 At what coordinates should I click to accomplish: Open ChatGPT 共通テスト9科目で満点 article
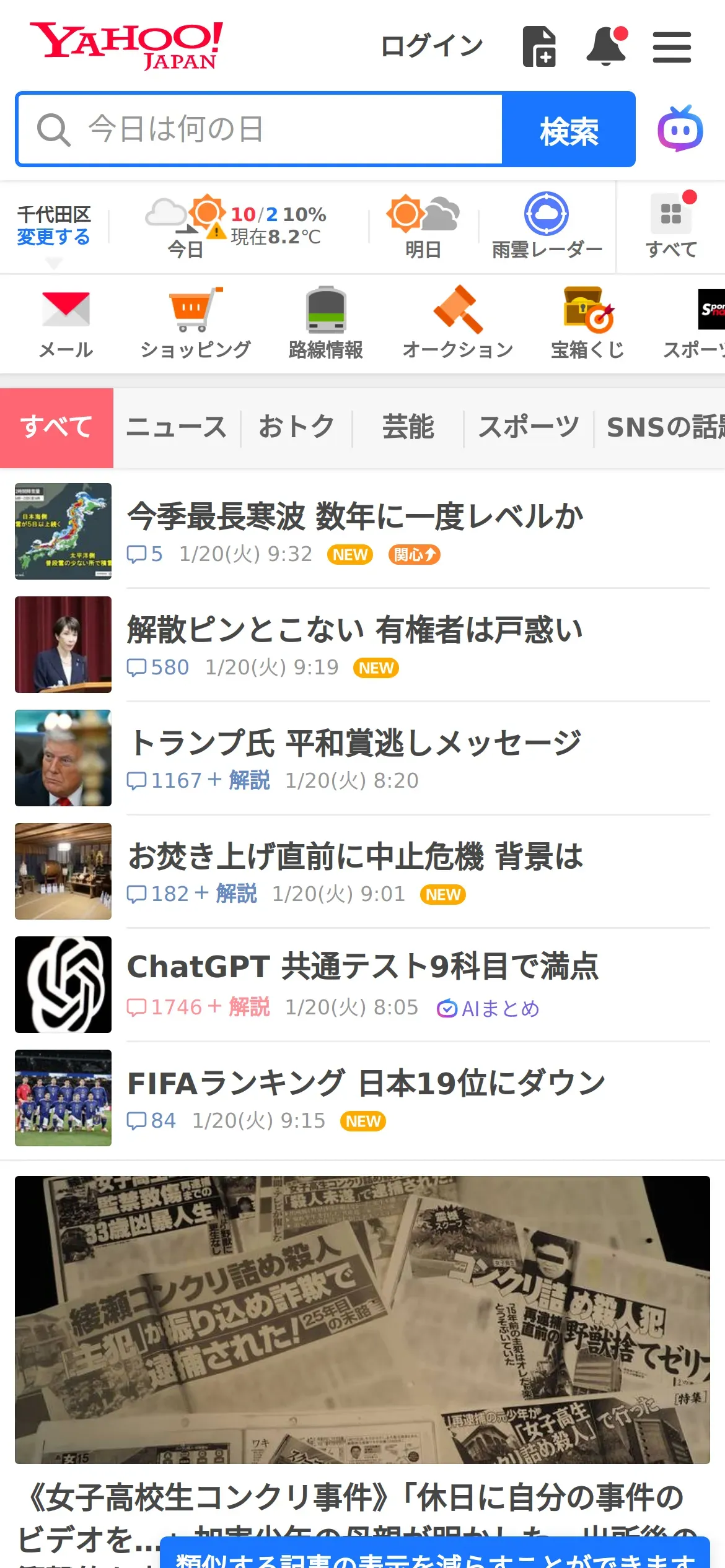point(362,967)
